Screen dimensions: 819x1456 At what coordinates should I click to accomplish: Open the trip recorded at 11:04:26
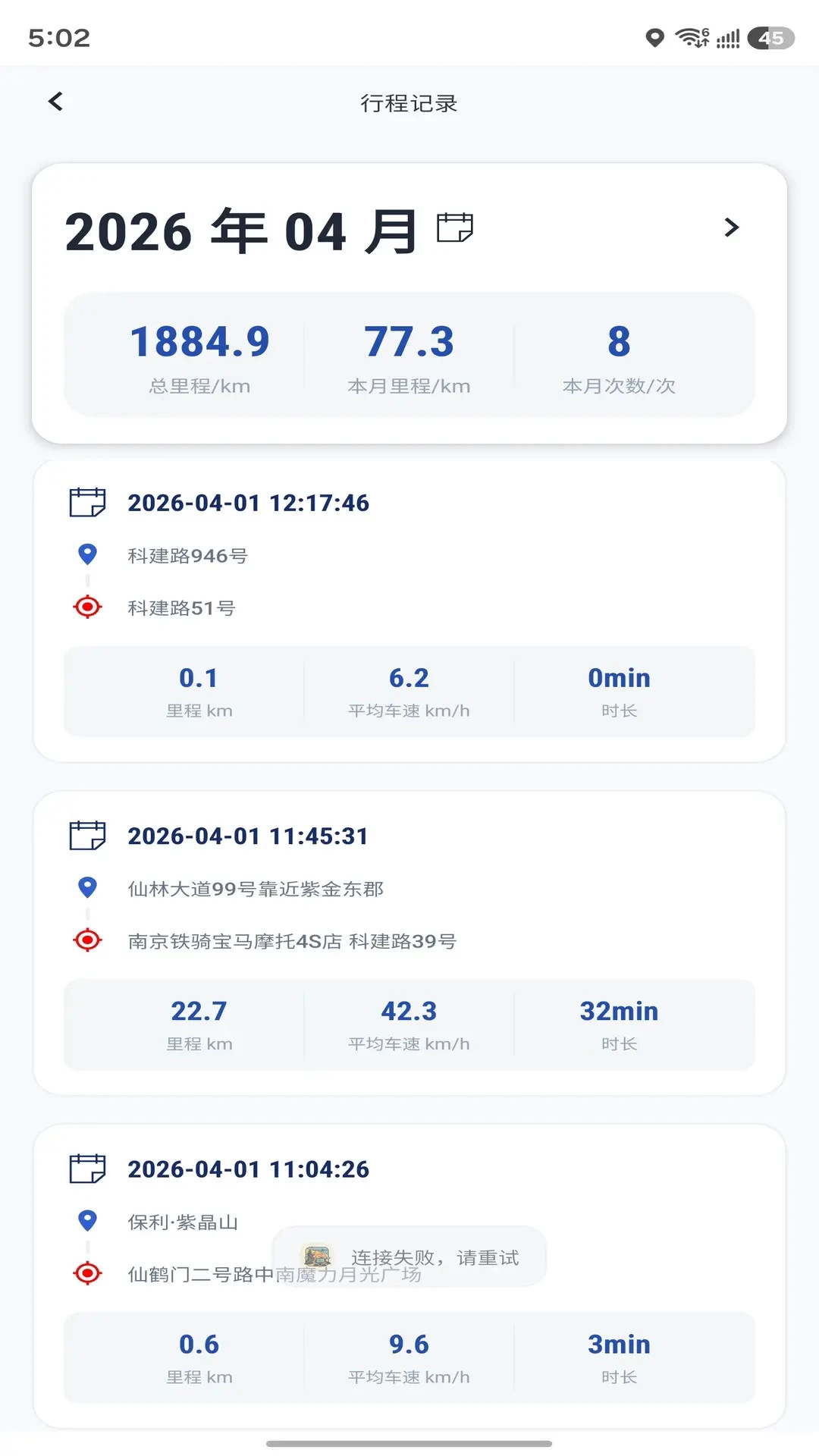click(409, 1276)
